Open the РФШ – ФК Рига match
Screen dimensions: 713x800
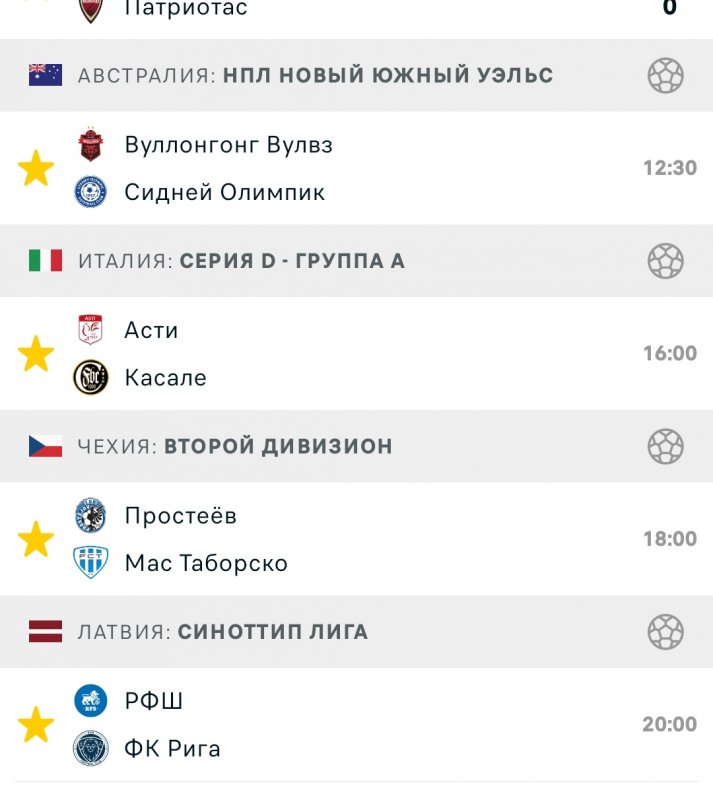click(x=380, y=725)
